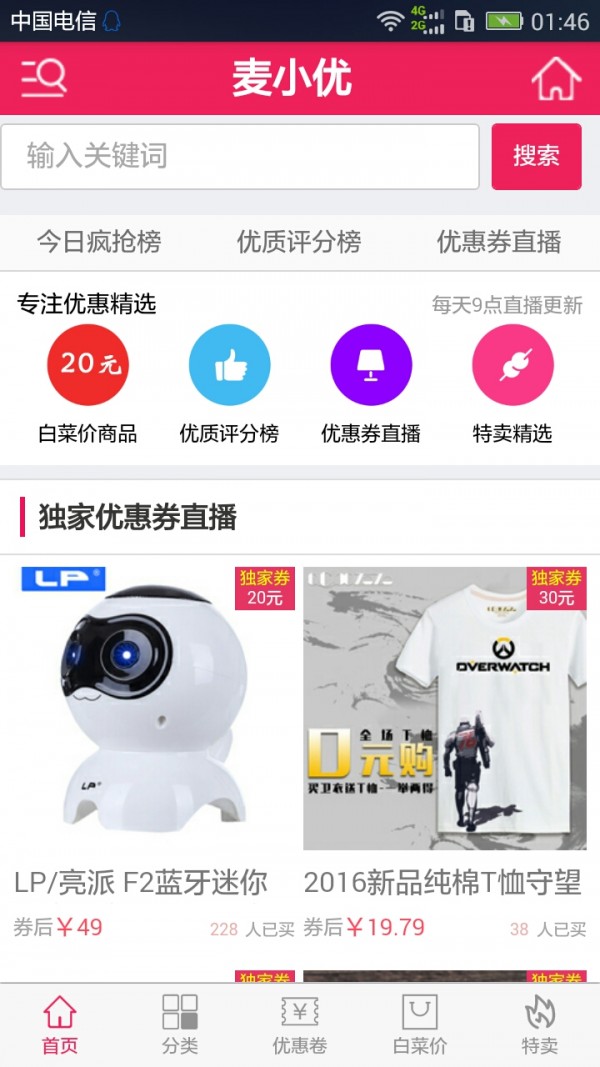The image size is (600, 1067).
Task: Tap the 搜索 button
Action: [536, 156]
